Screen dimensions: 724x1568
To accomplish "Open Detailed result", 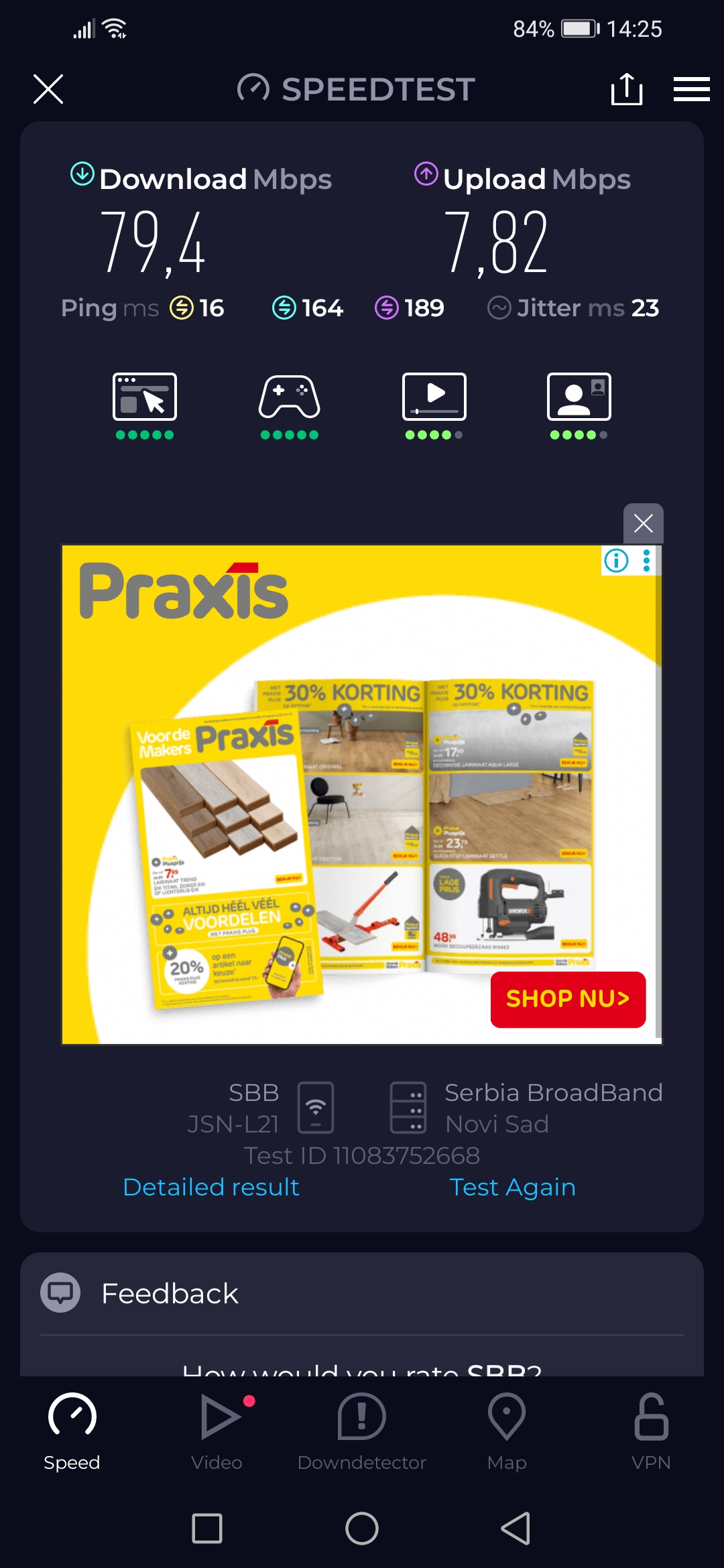I will pyautogui.click(x=211, y=1187).
